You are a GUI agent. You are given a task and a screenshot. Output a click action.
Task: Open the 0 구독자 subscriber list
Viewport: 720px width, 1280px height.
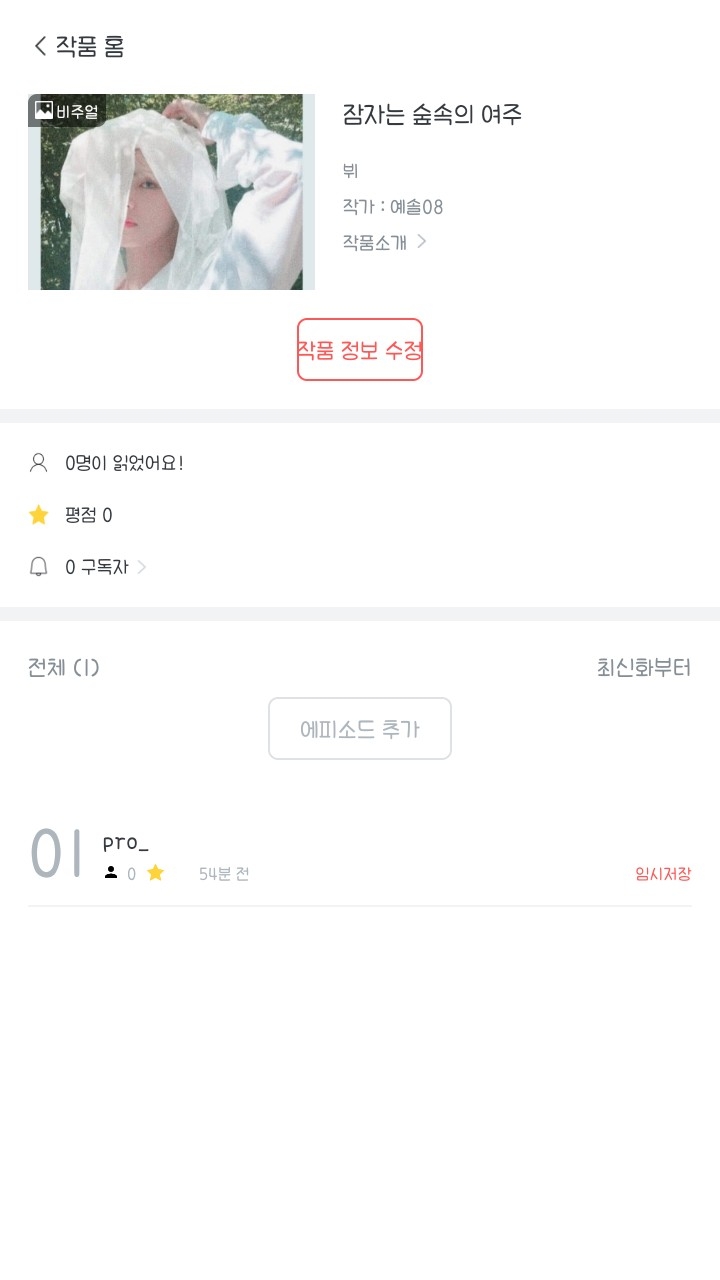click(98, 567)
